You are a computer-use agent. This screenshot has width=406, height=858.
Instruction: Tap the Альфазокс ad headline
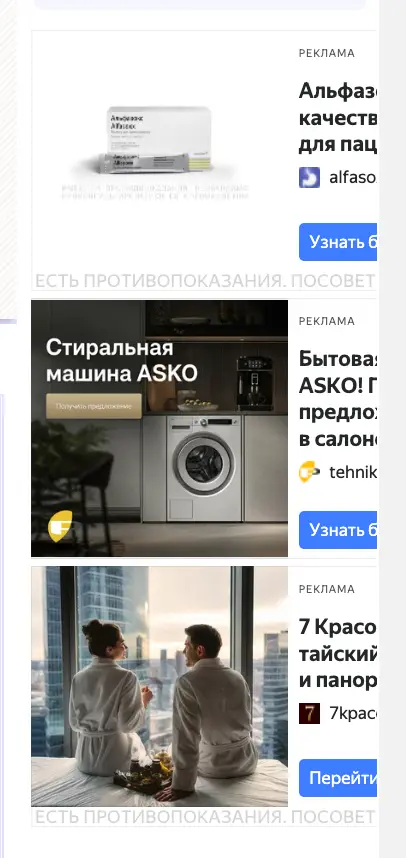338,118
